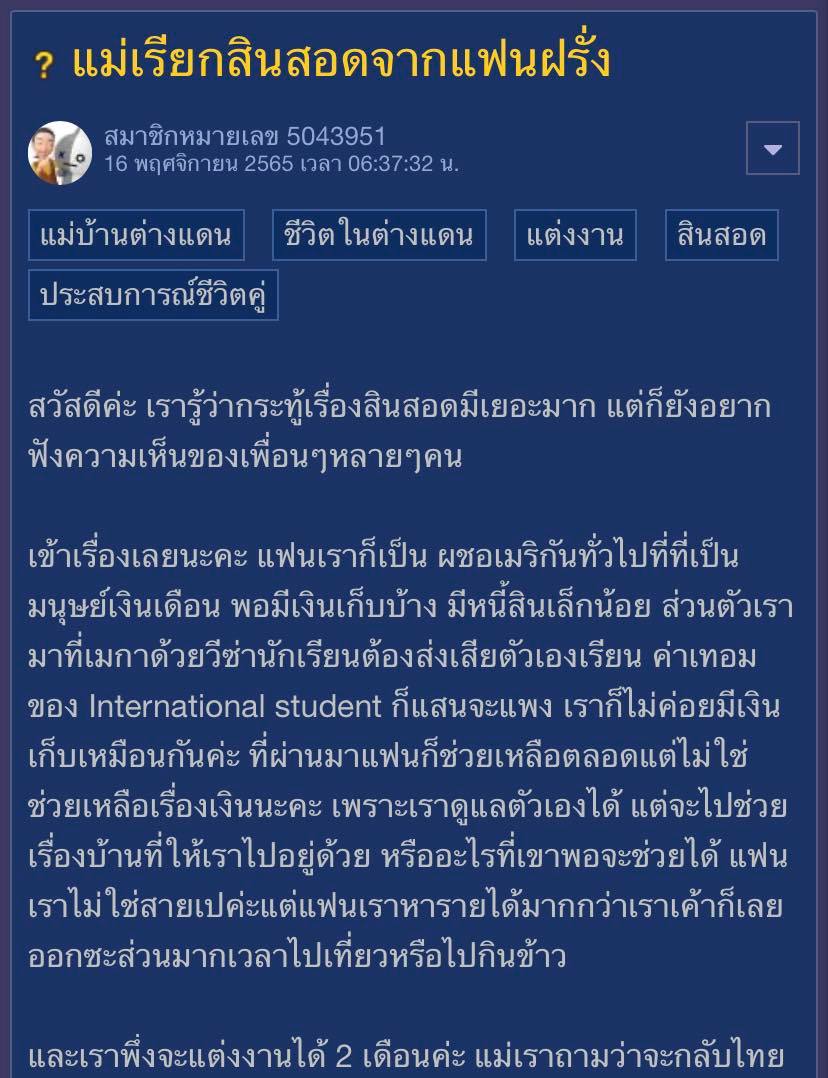View posts tagged สินสอด
The image size is (828, 1078).
[721, 236]
